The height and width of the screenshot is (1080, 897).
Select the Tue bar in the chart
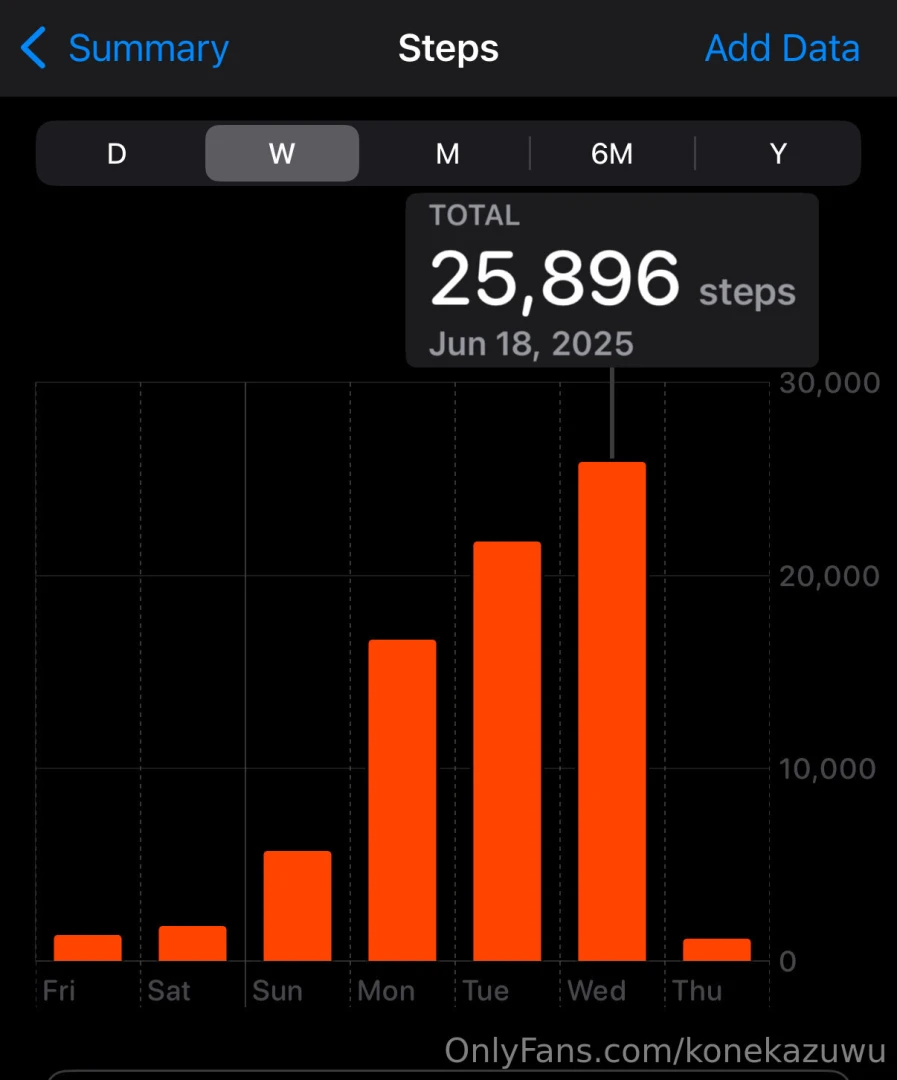click(507, 751)
